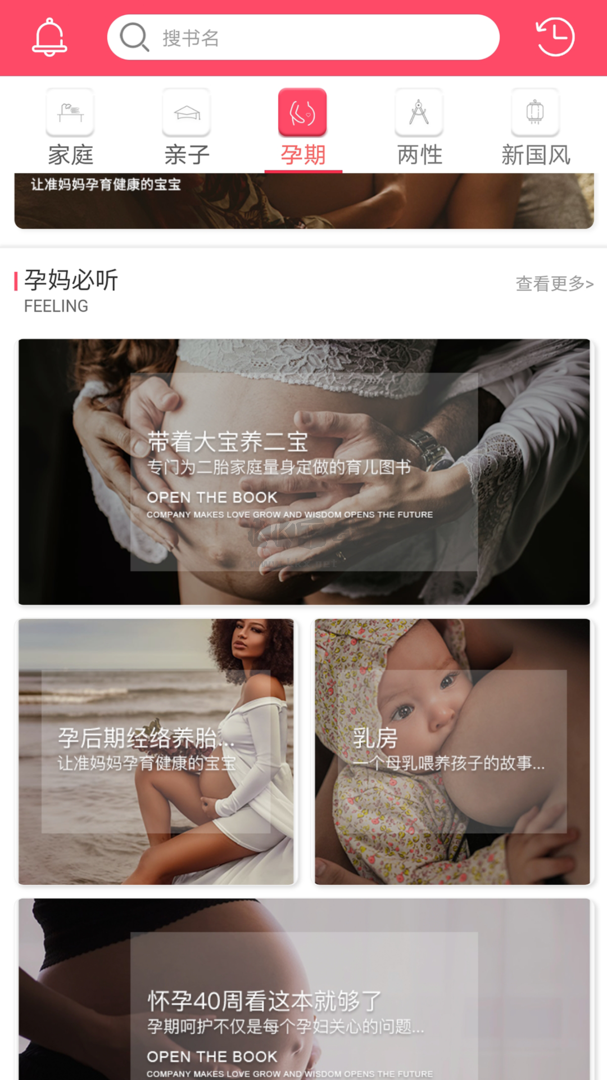Image resolution: width=607 pixels, height=1080 pixels.
Task: Open the notifications bell
Action: pos(49,38)
